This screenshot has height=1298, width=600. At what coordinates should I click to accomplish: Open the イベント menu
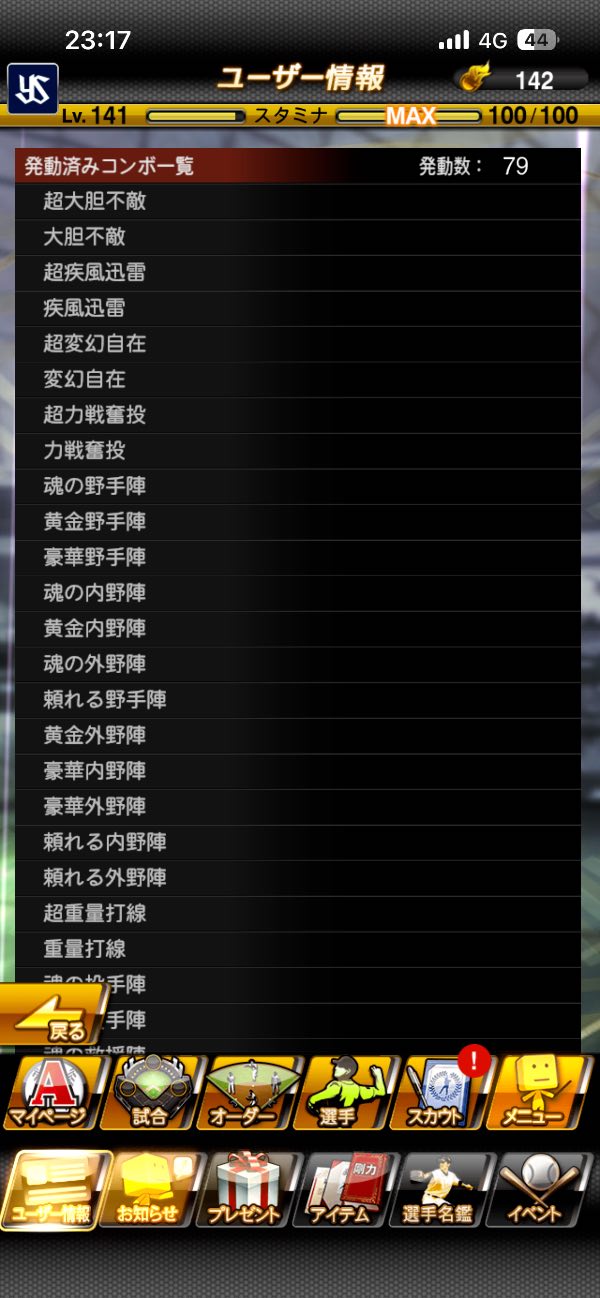click(x=544, y=1190)
